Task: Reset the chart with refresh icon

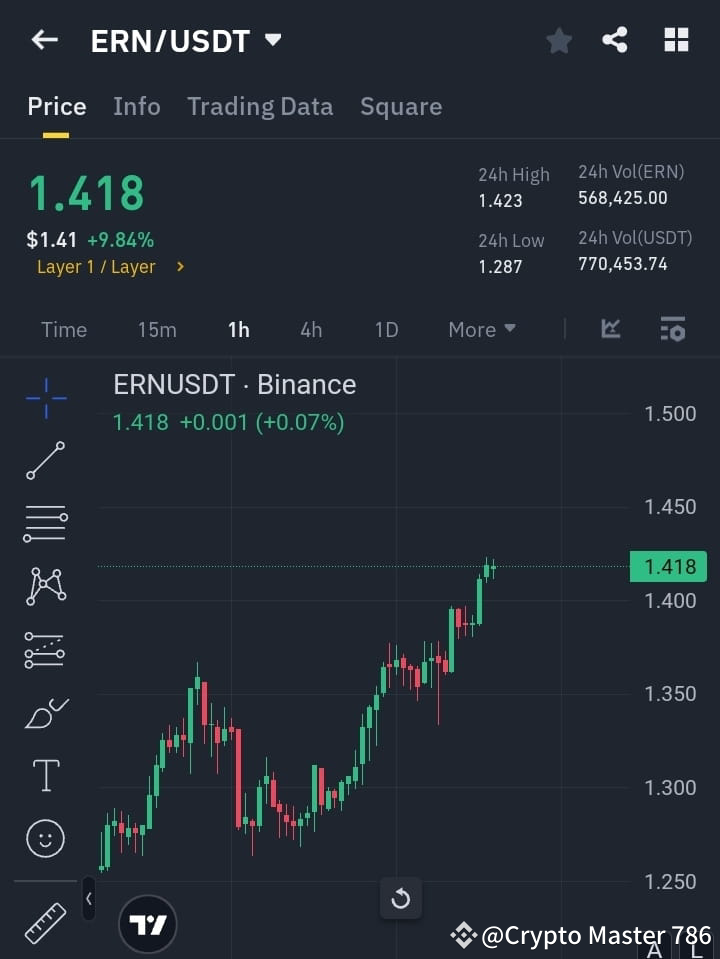Action: (x=400, y=898)
